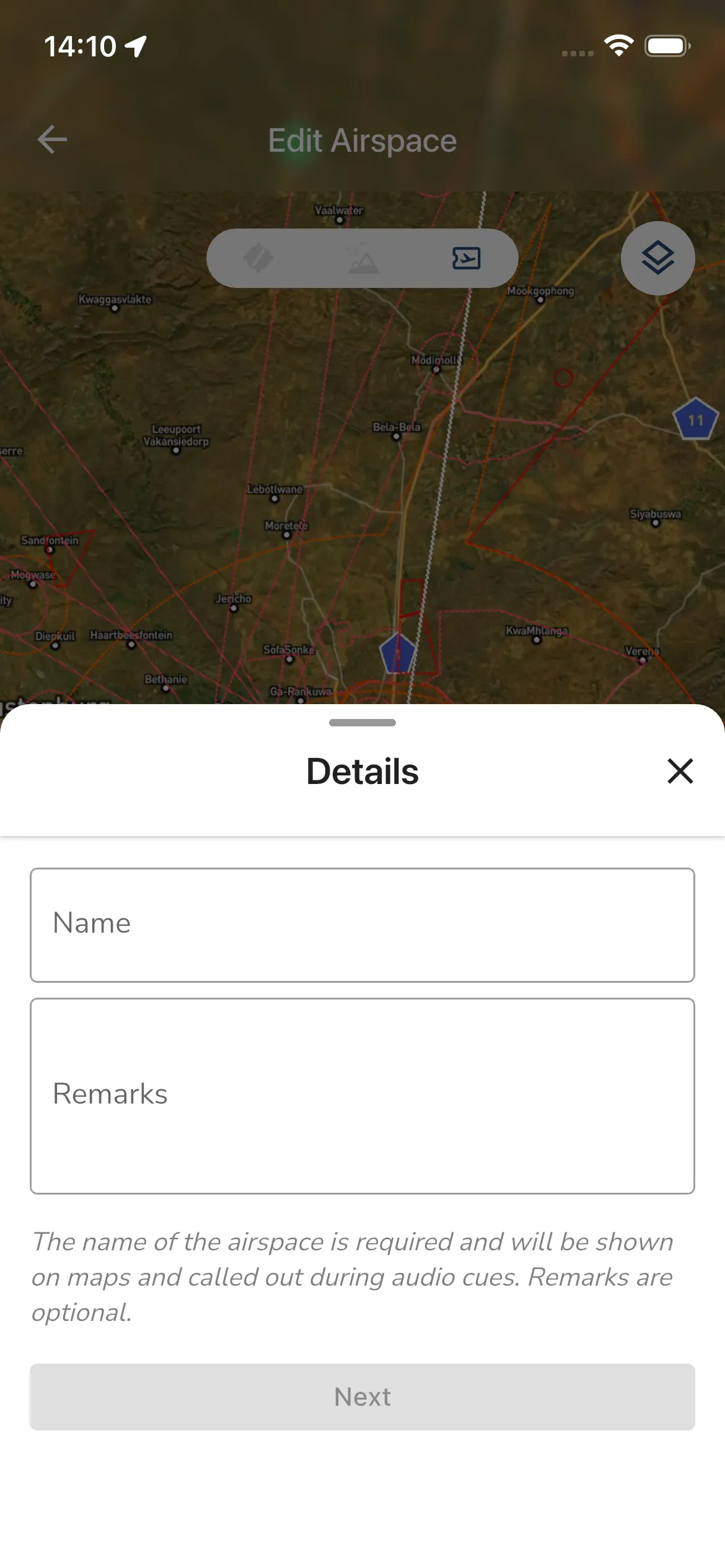Open the map layers selector
Screen dimensions: 725x1568
[x=658, y=258]
